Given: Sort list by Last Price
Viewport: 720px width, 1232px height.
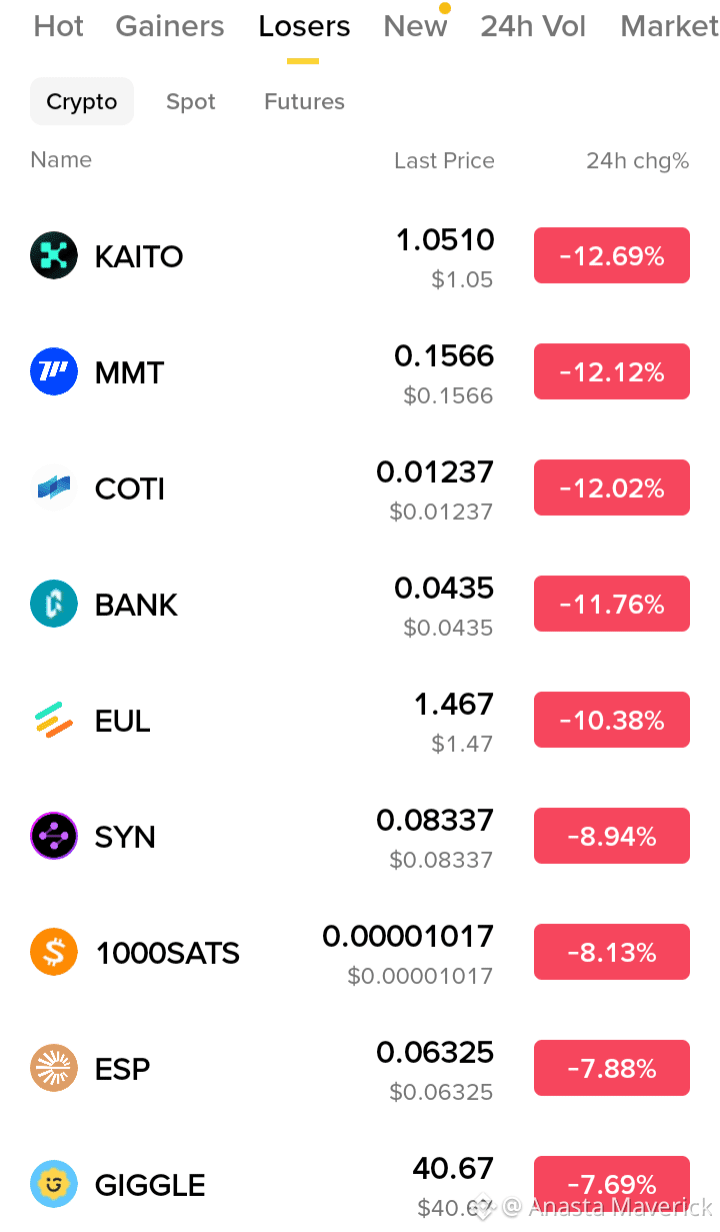Looking at the screenshot, I should click(444, 161).
